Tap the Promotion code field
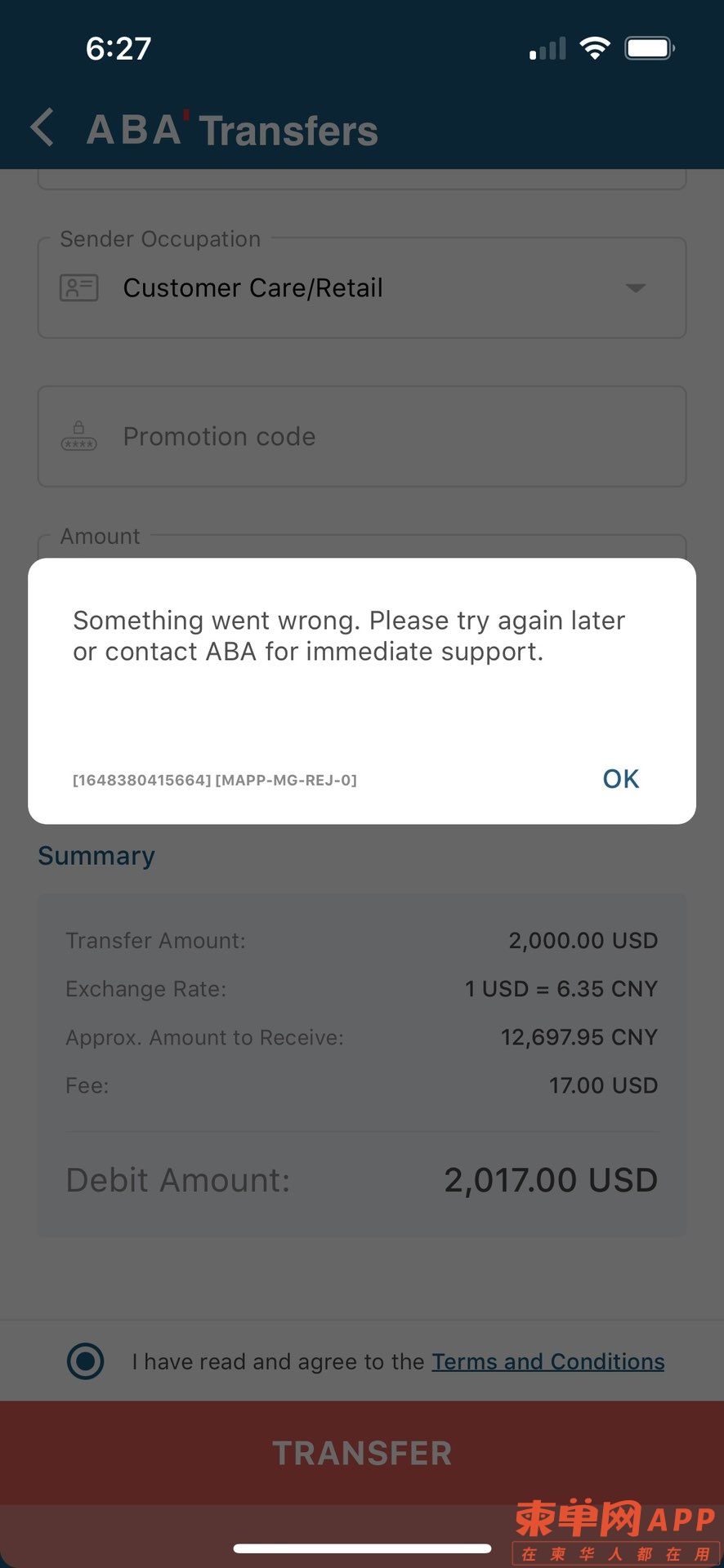This screenshot has height=1568, width=724. 361,437
